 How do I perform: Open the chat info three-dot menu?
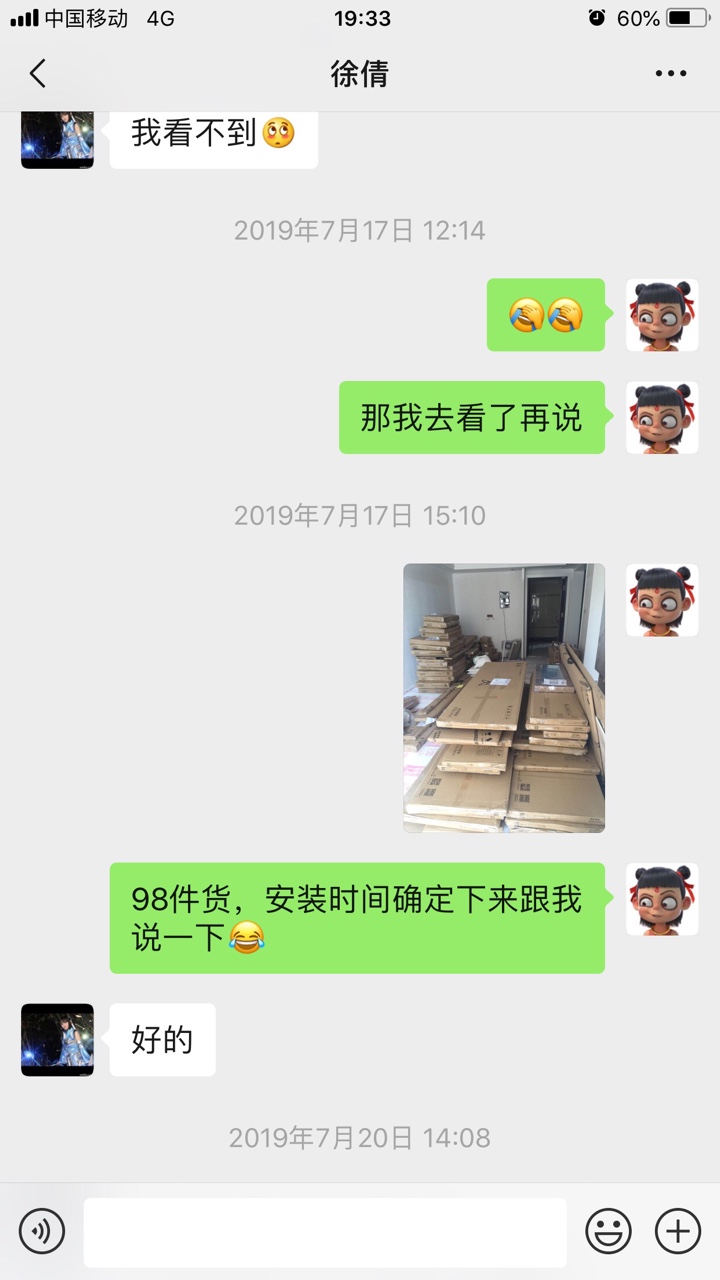(x=670, y=73)
